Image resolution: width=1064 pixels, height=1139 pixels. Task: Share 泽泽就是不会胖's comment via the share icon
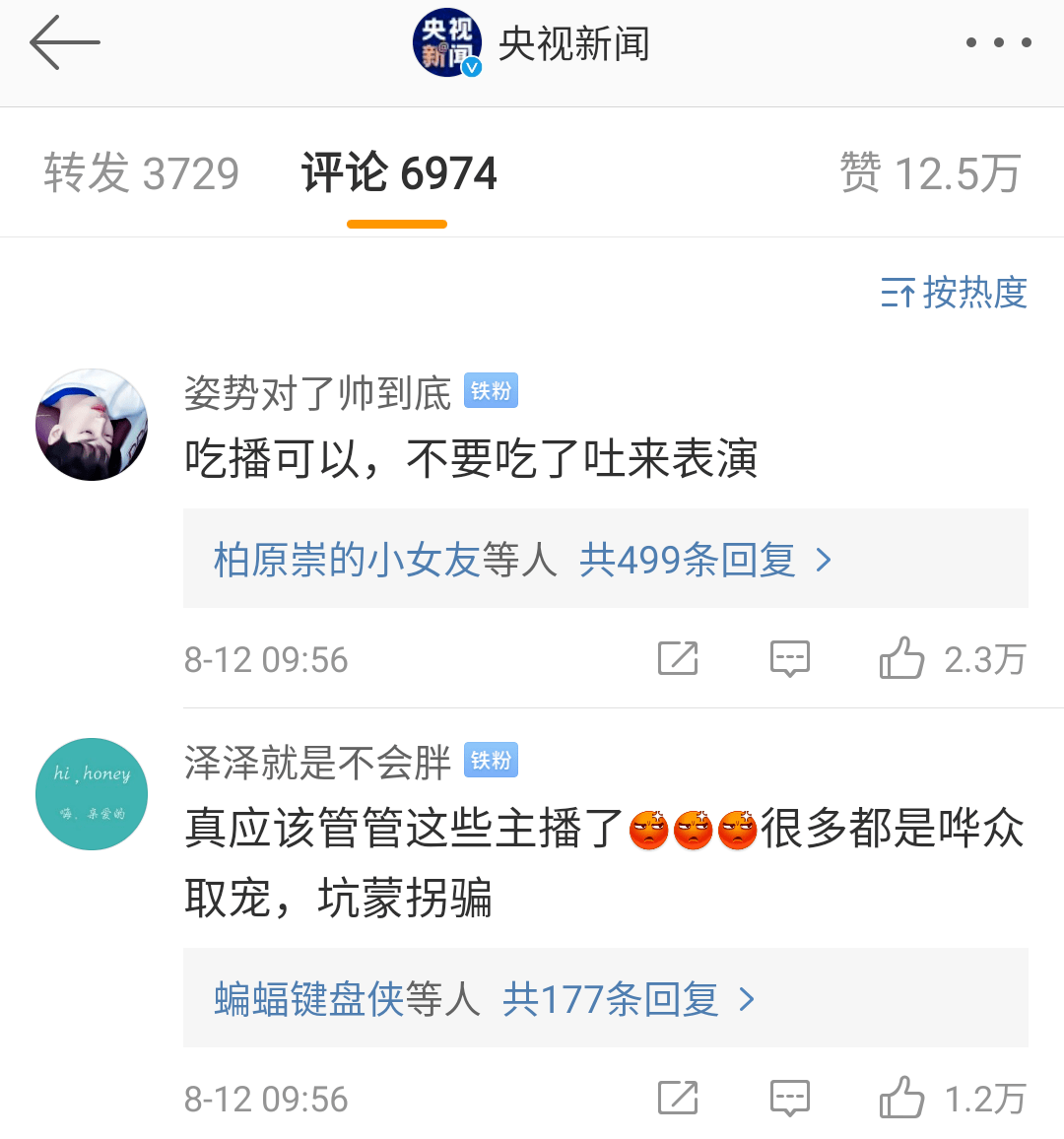[677, 1097]
